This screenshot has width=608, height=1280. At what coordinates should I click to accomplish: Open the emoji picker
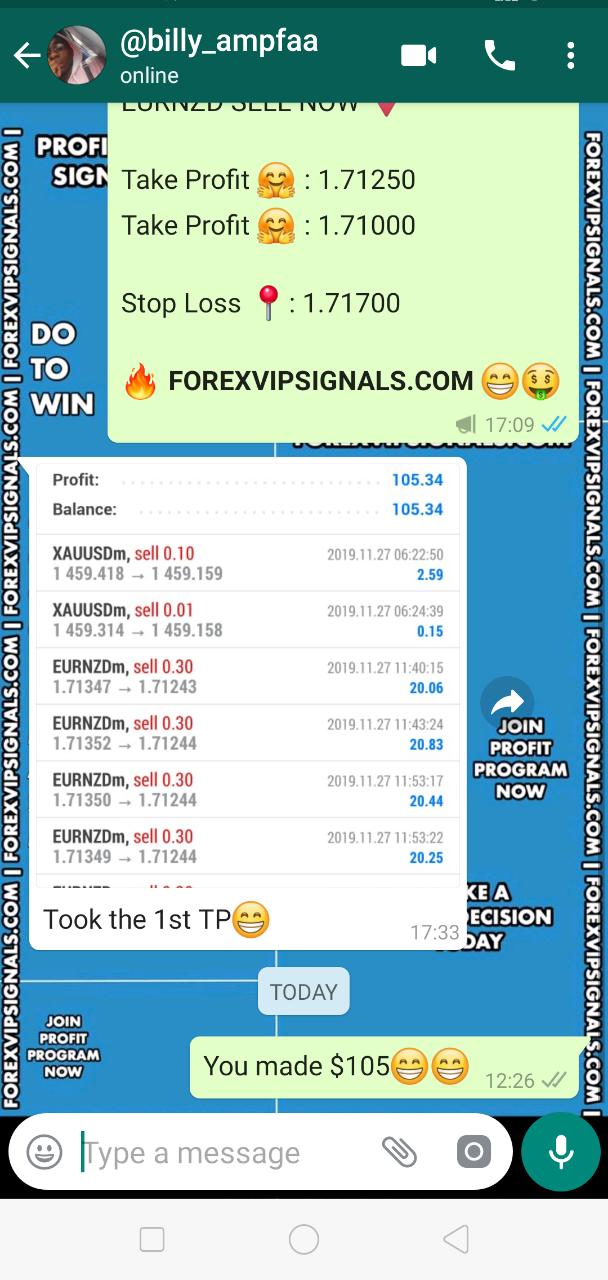coord(44,1152)
